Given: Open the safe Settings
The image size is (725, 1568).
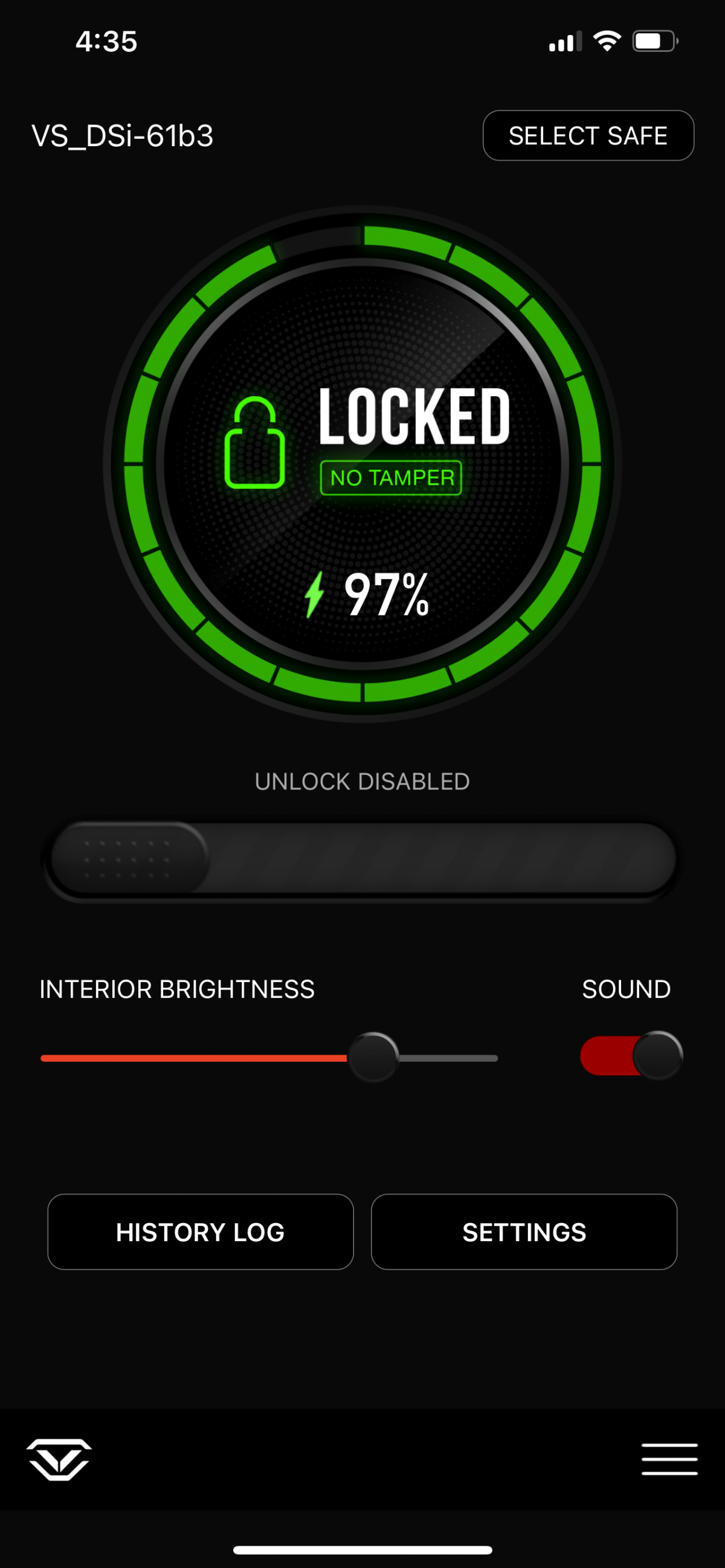Looking at the screenshot, I should 523,1232.
